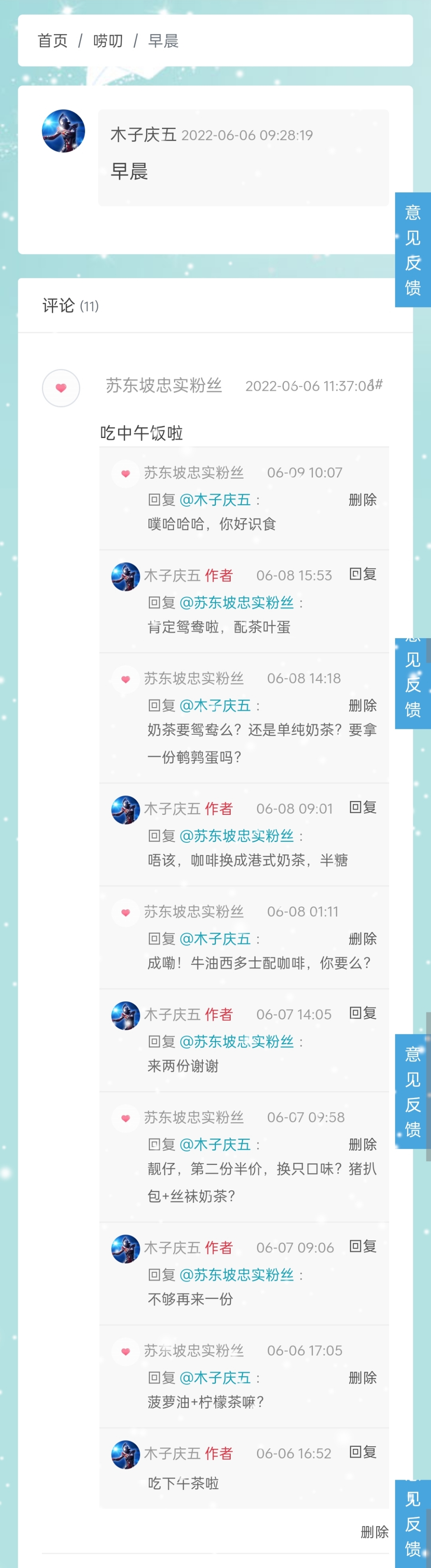431x1568 pixels.
Task: Tap @苏东坡忠实粉丝 mention in 06-08 15:53 reply
Action: 236,603
